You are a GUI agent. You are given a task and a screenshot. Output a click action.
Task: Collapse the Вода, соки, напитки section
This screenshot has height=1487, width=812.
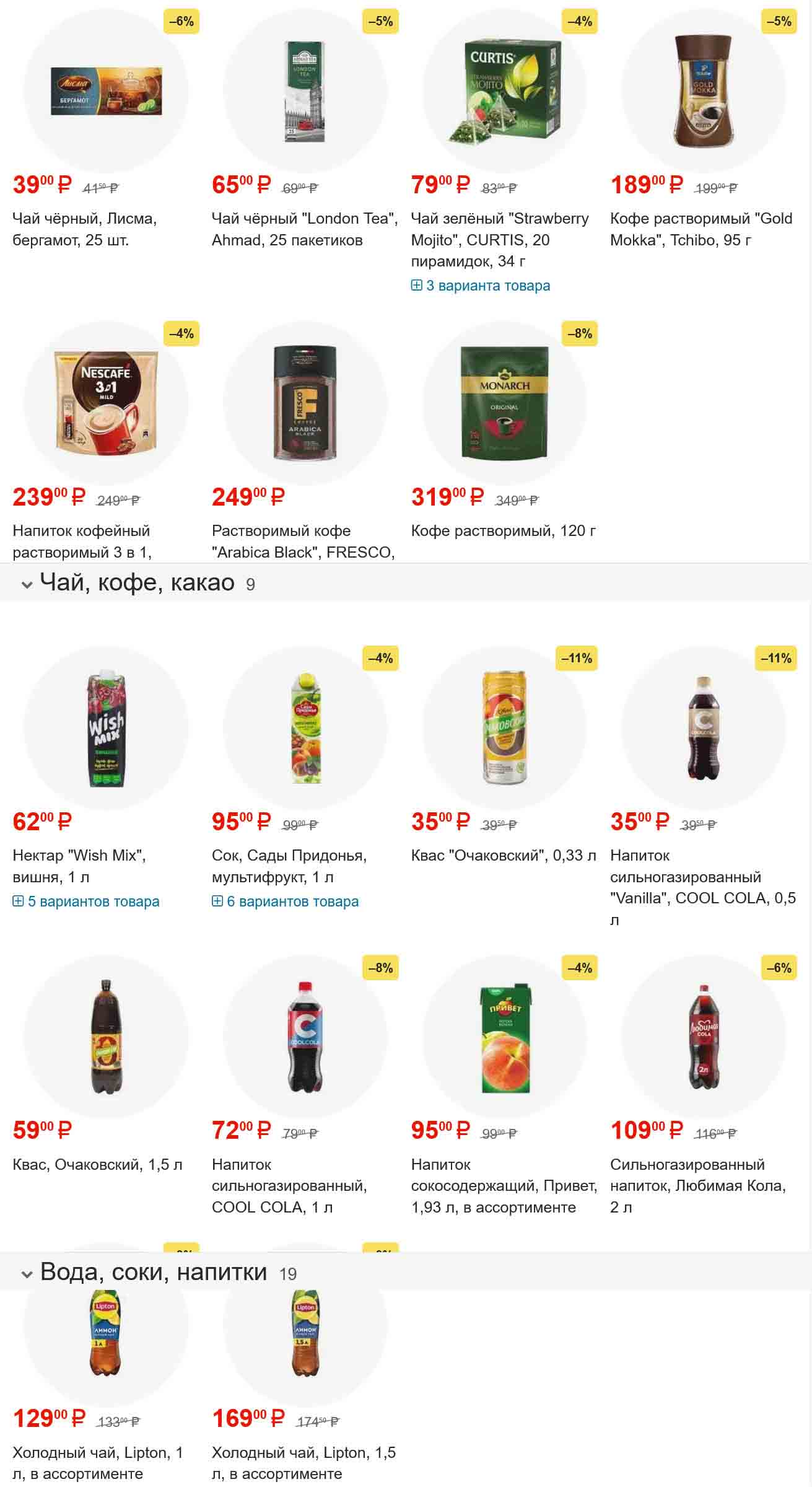pos(27,1274)
